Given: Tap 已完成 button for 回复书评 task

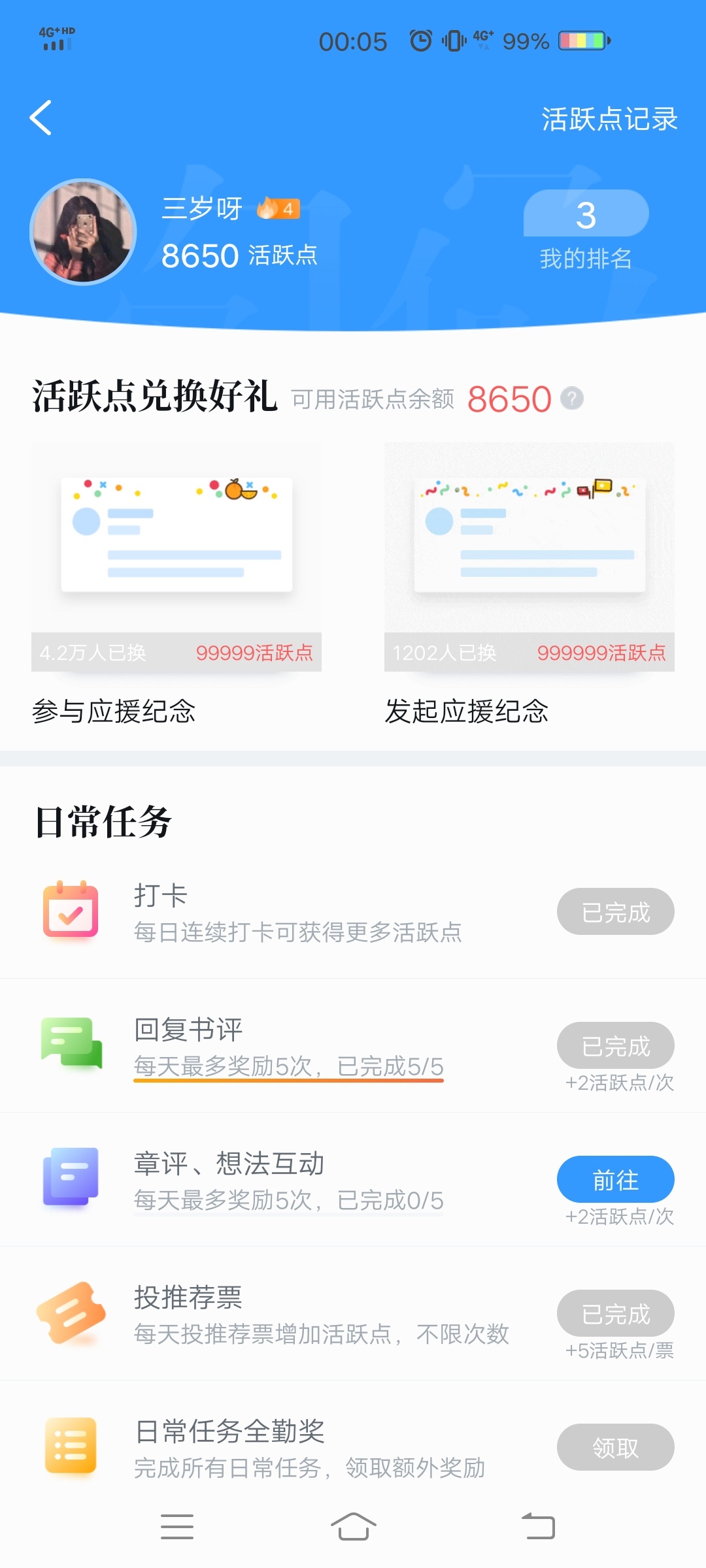Looking at the screenshot, I should click(615, 1045).
